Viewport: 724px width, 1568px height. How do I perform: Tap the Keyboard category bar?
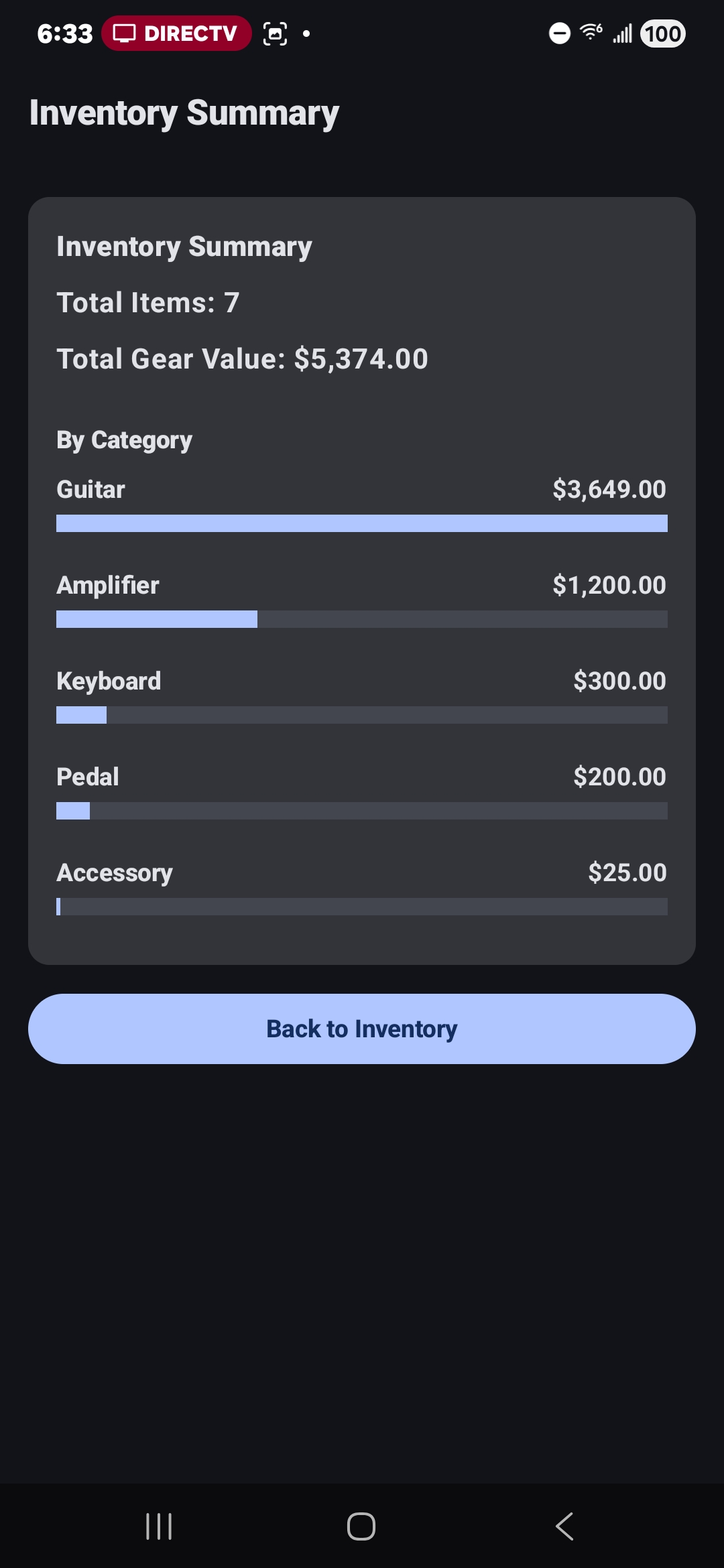click(362, 715)
